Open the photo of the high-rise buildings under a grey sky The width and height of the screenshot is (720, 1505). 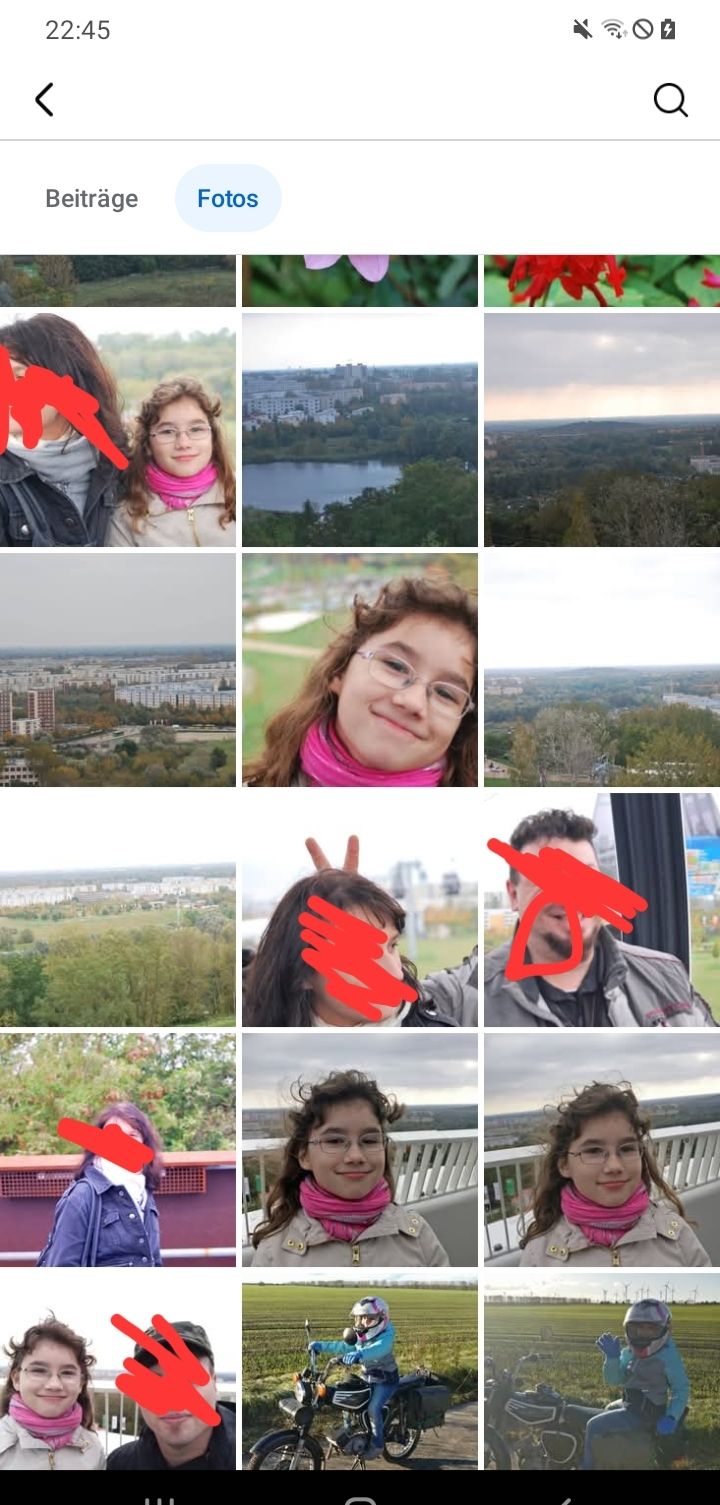pyautogui.click(x=118, y=670)
